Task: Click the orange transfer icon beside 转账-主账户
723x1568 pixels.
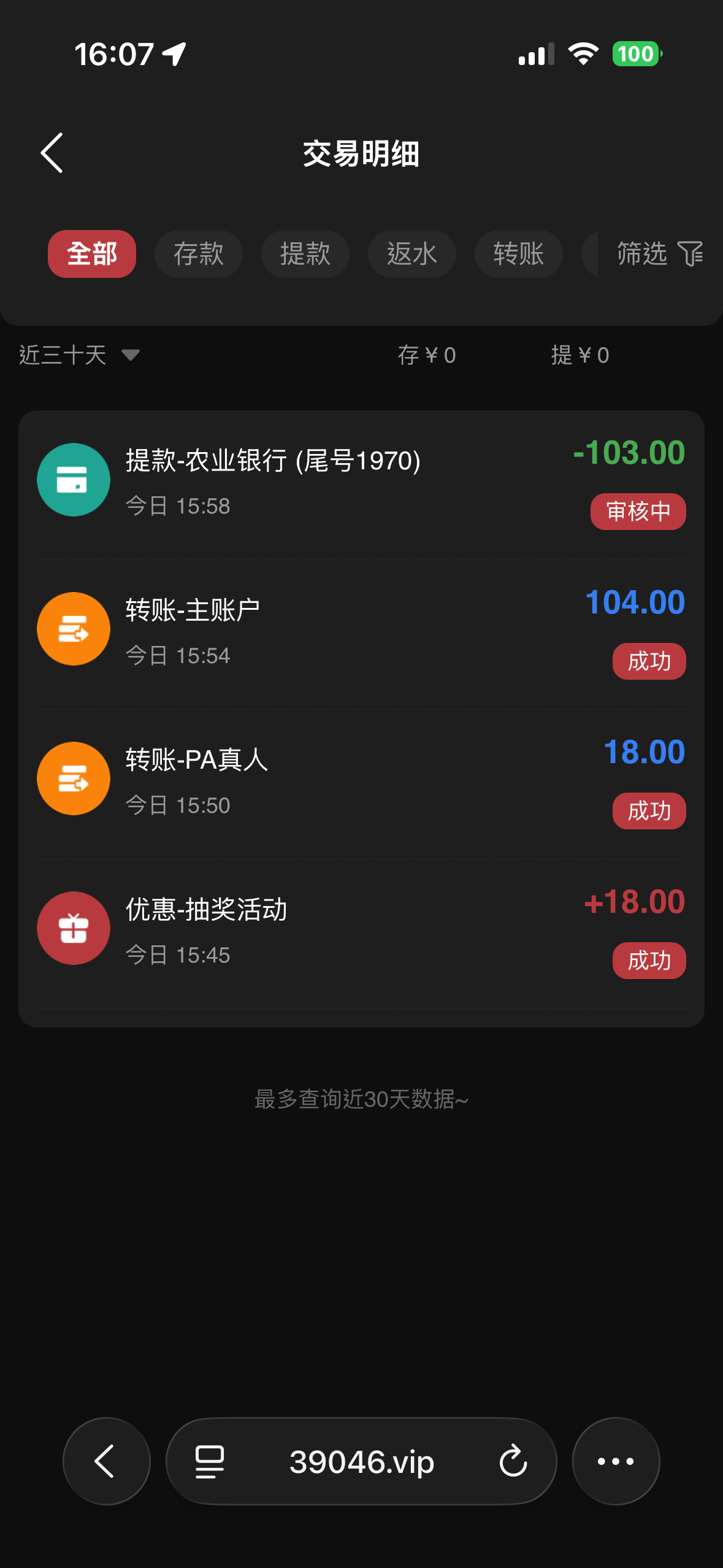Action: click(x=73, y=628)
